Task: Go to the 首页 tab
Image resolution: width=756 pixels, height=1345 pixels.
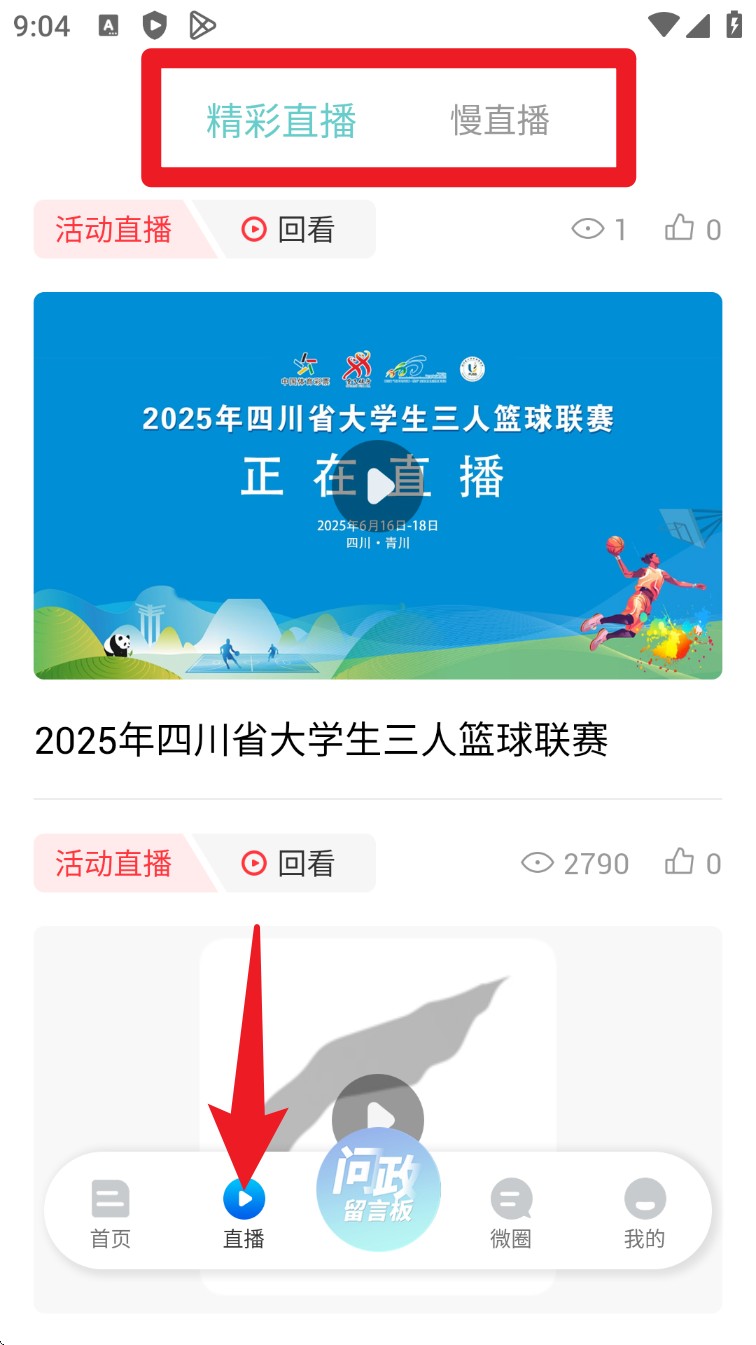Action: coord(110,1213)
